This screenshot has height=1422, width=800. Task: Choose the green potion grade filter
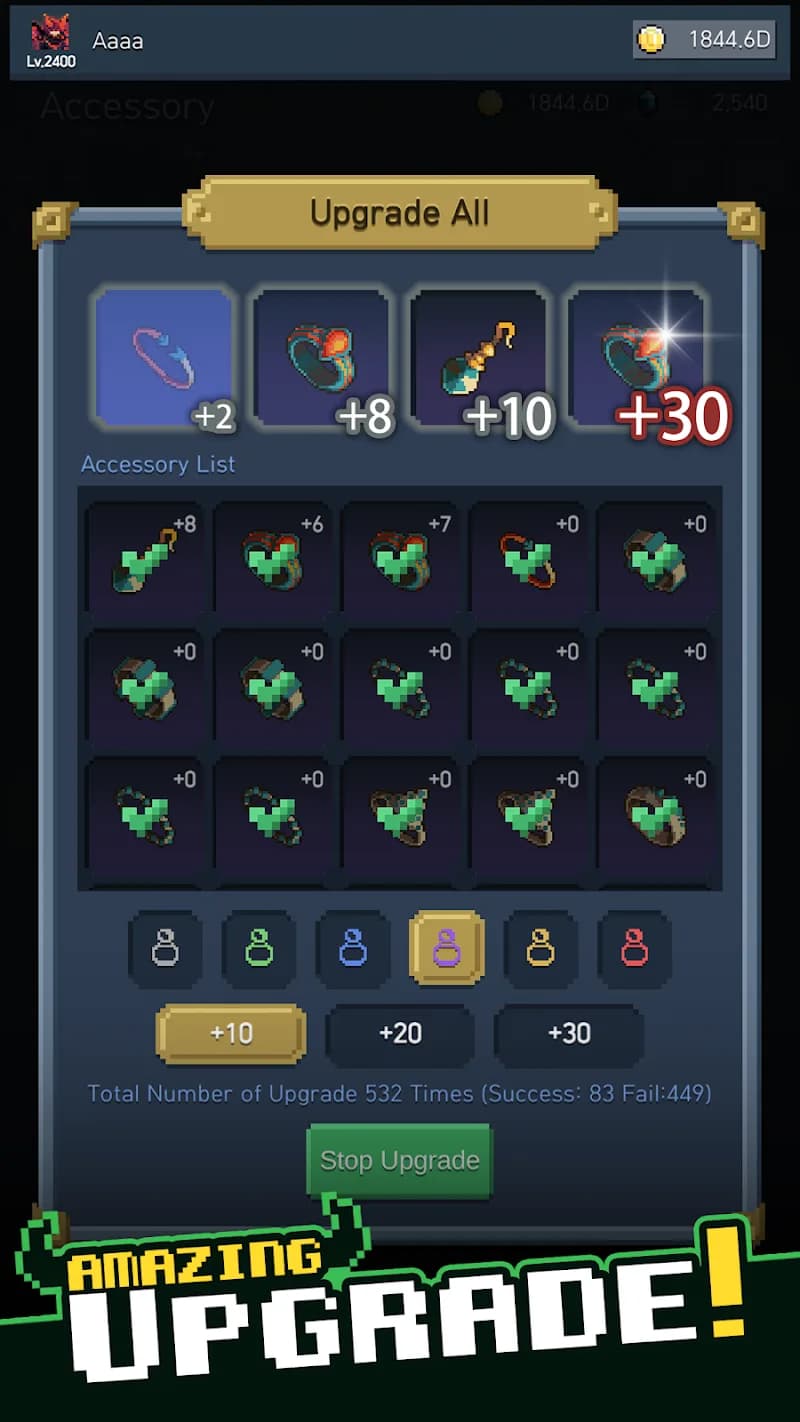(259, 947)
